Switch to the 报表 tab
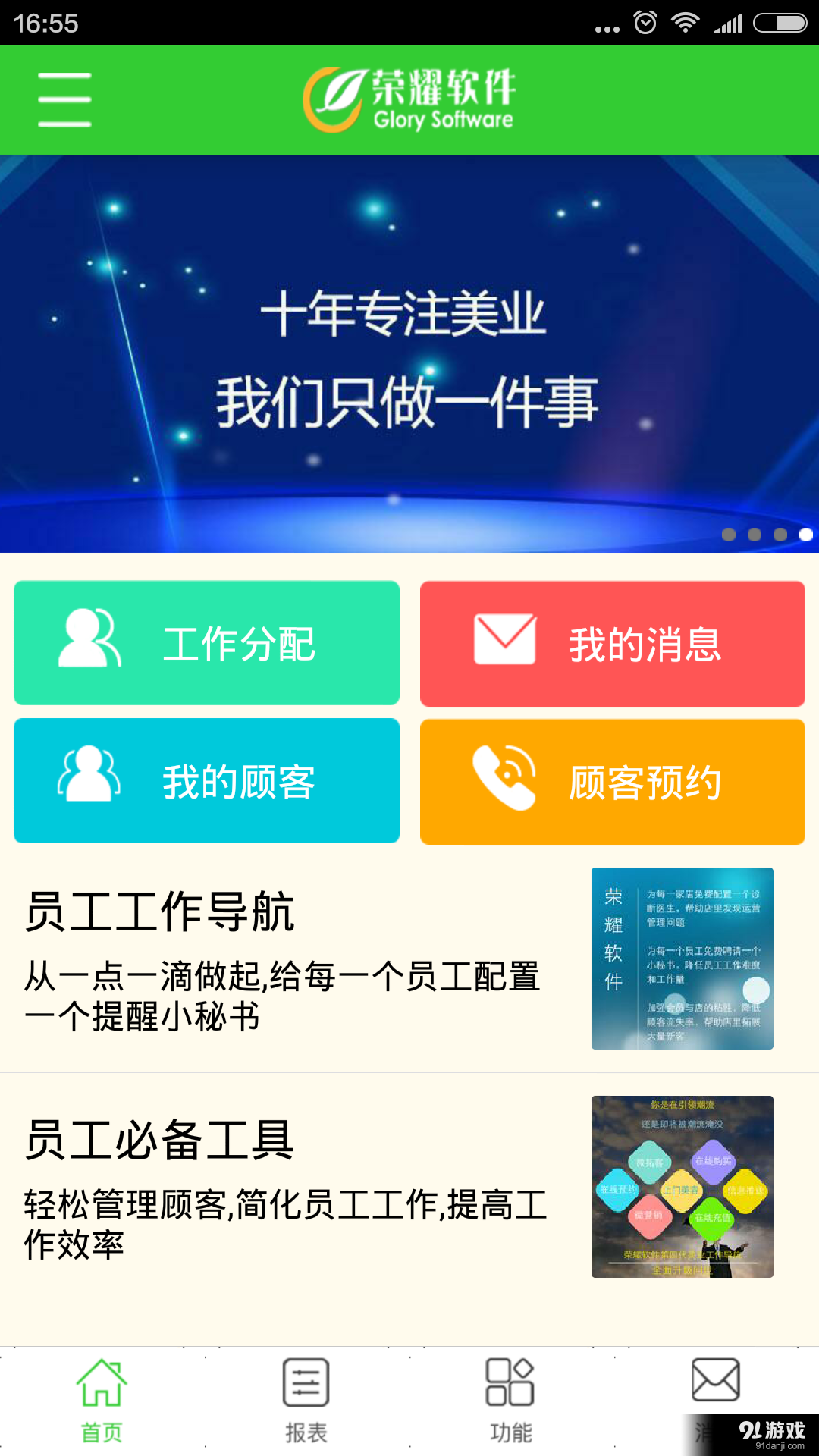This screenshot has width=819, height=1456. [x=306, y=1407]
